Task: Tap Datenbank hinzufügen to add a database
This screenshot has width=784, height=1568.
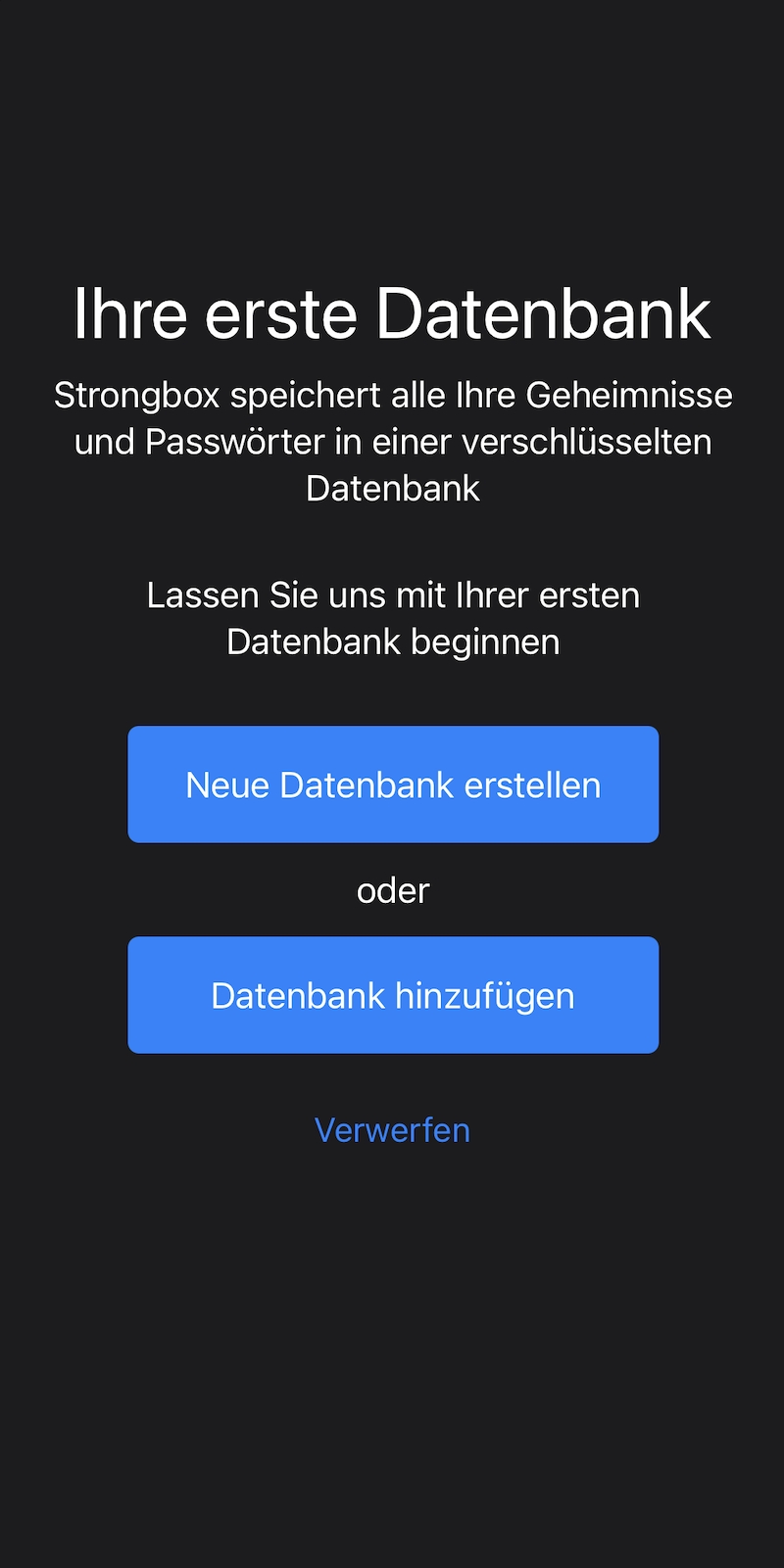Action: tap(392, 995)
